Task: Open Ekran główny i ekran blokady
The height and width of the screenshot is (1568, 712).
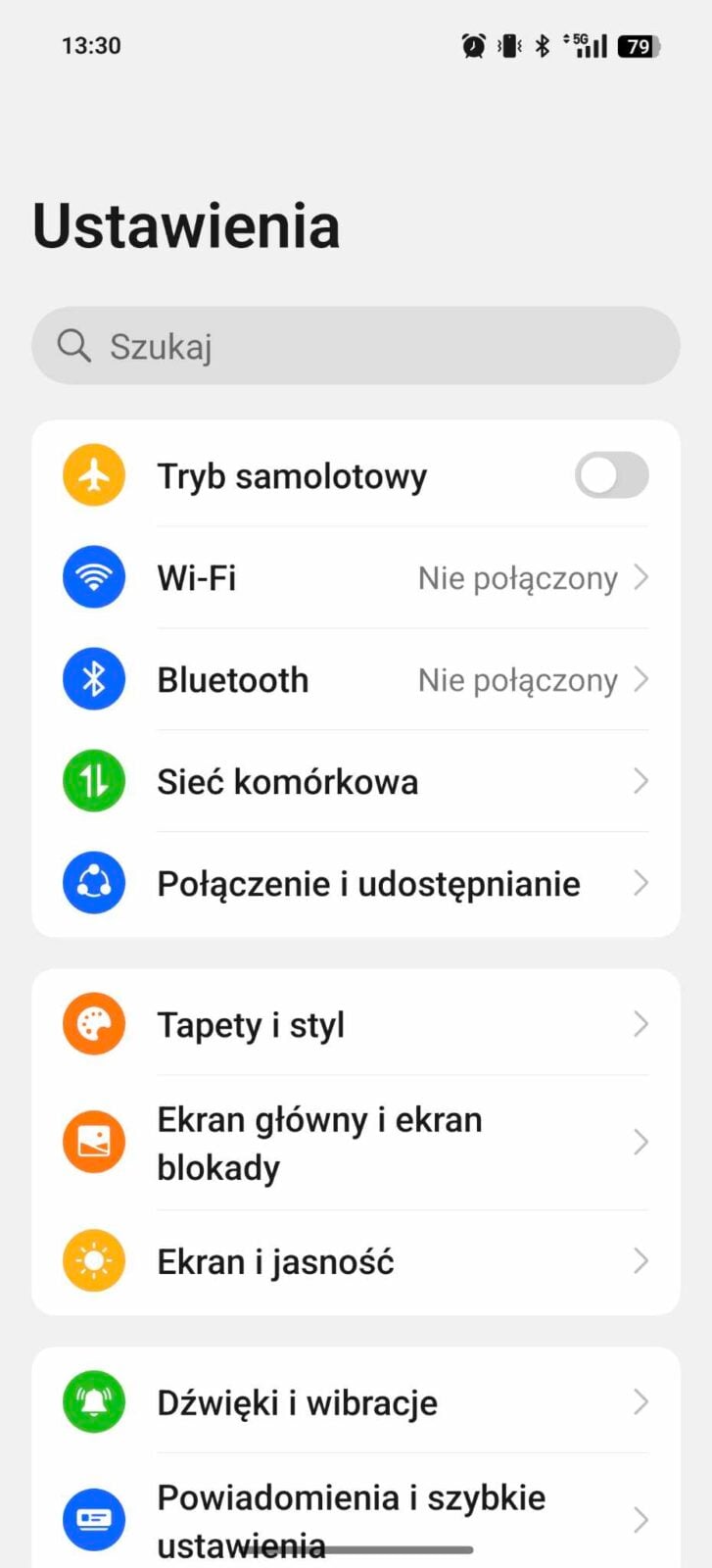Action: [356, 1143]
